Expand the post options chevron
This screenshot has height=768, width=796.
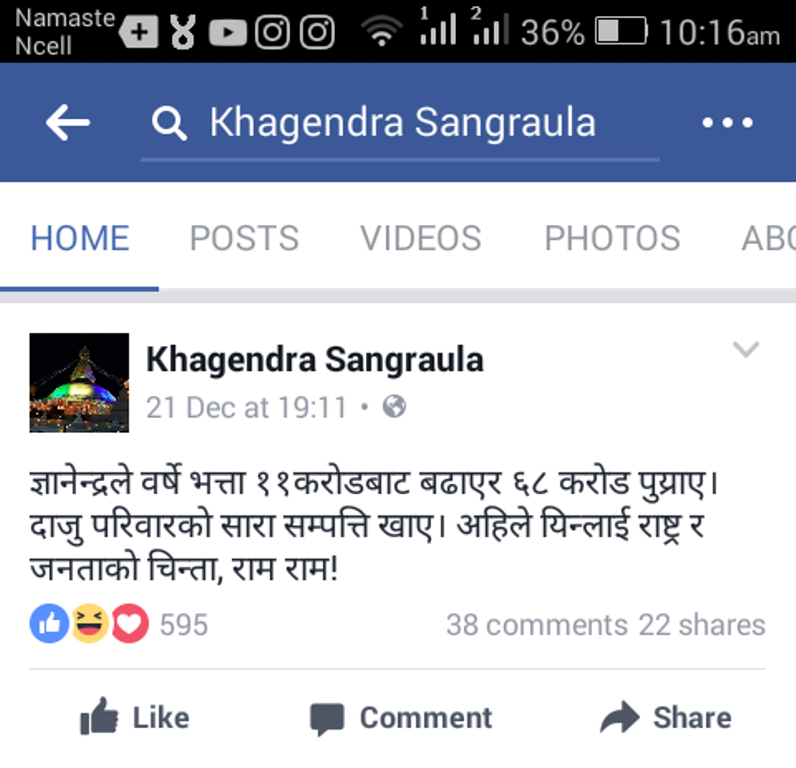[x=745, y=349]
